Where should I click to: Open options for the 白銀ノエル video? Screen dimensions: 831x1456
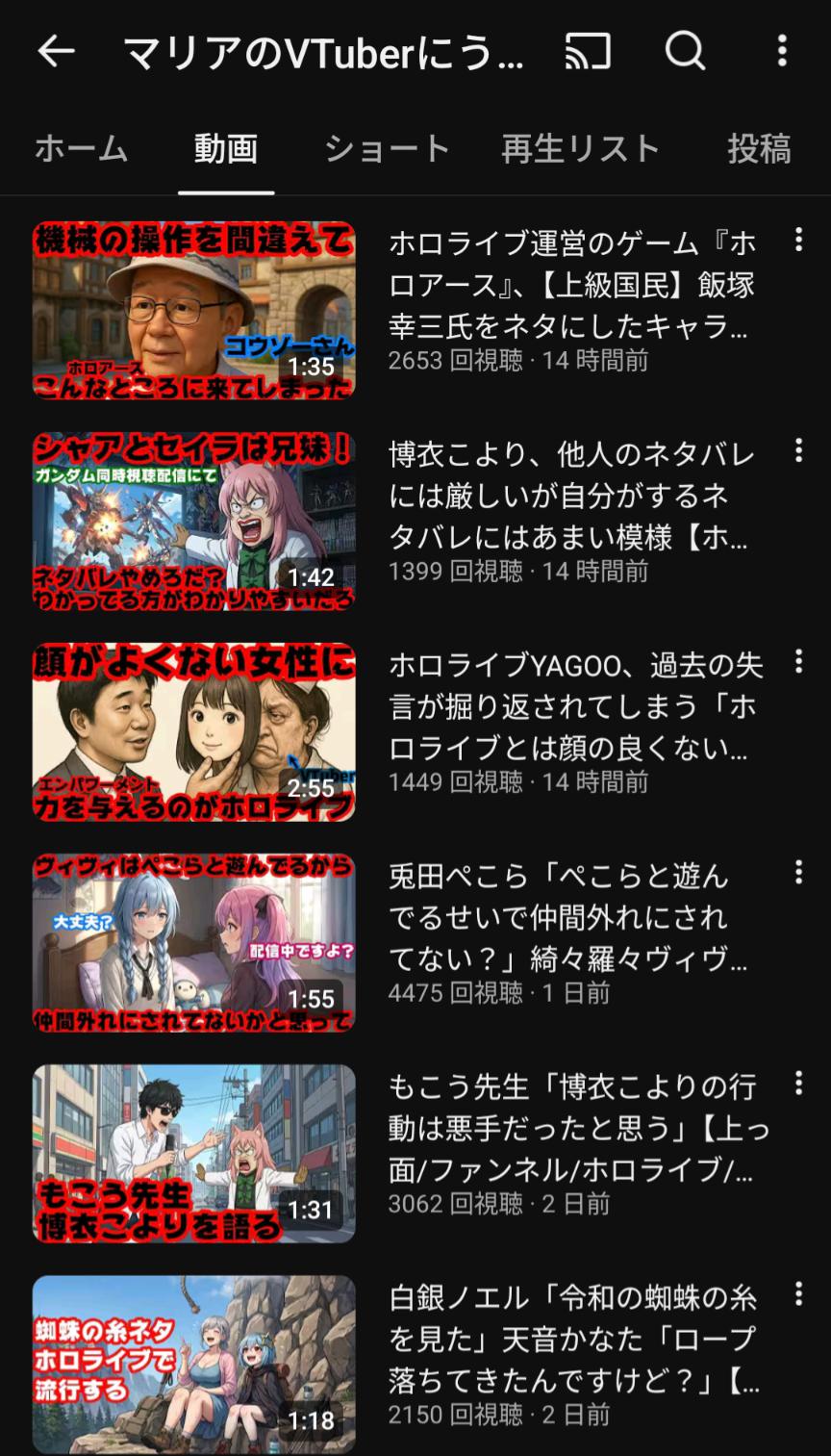pos(798,1293)
